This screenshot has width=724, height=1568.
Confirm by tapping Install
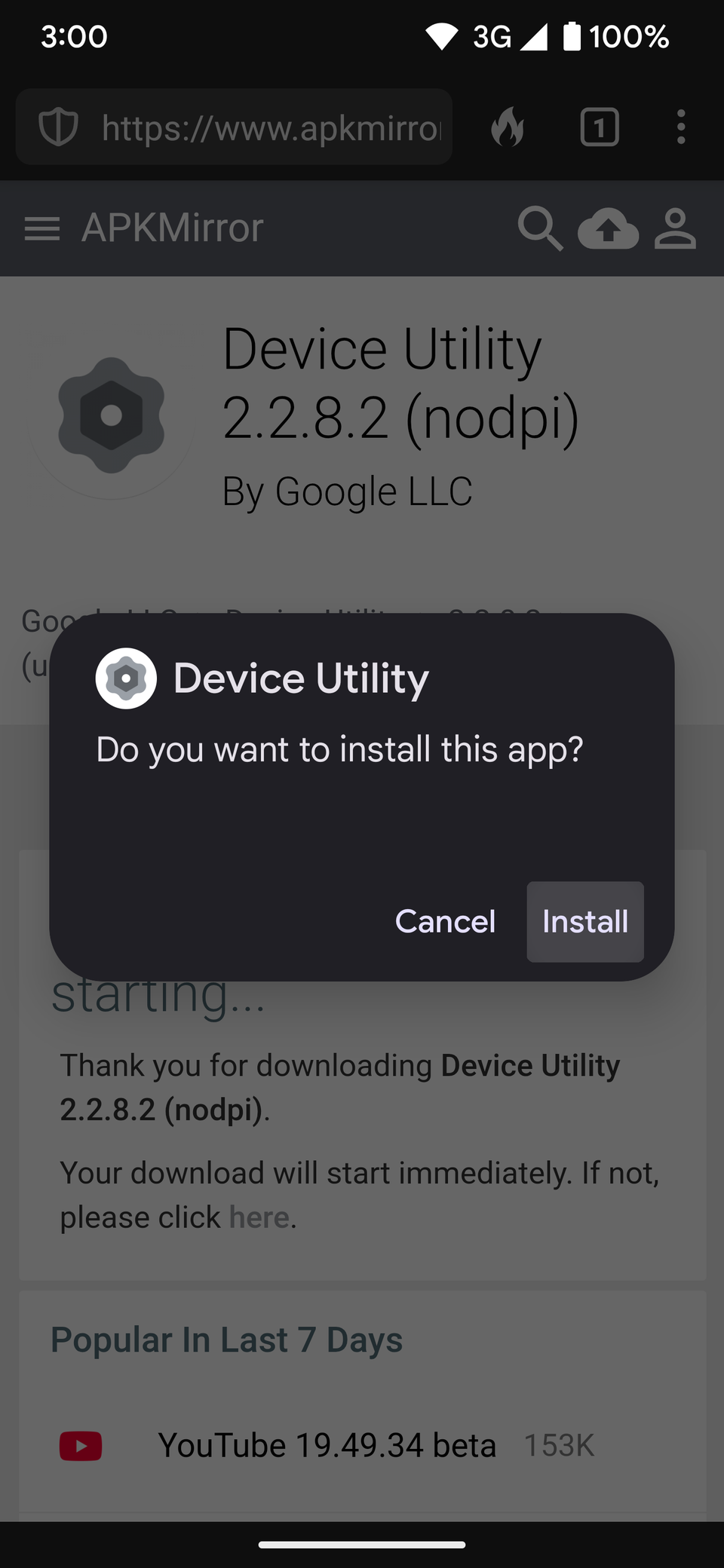click(x=584, y=921)
